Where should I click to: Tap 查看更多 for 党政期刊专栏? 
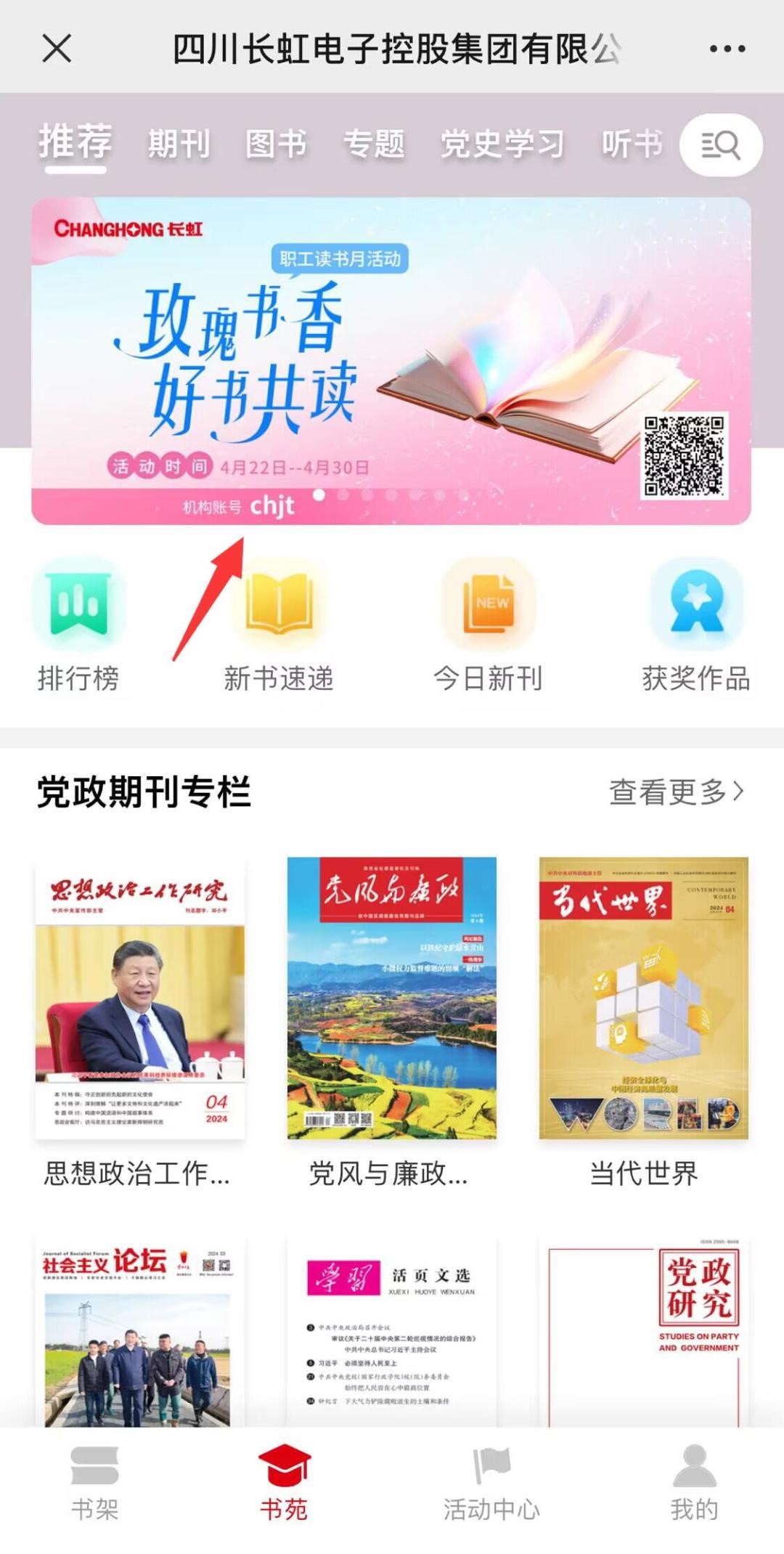pos(676,792)
